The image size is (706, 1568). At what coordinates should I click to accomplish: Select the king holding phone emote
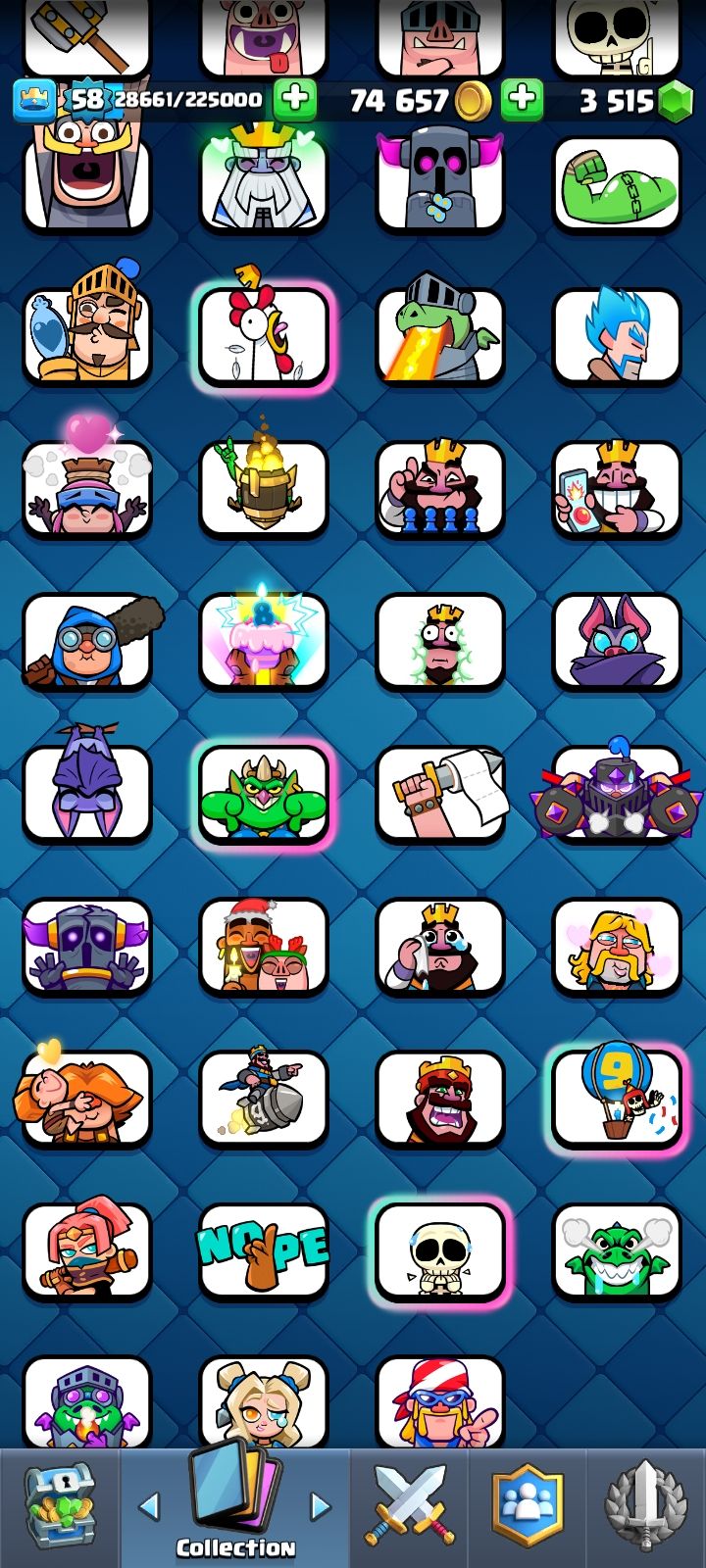coord(616,488)
